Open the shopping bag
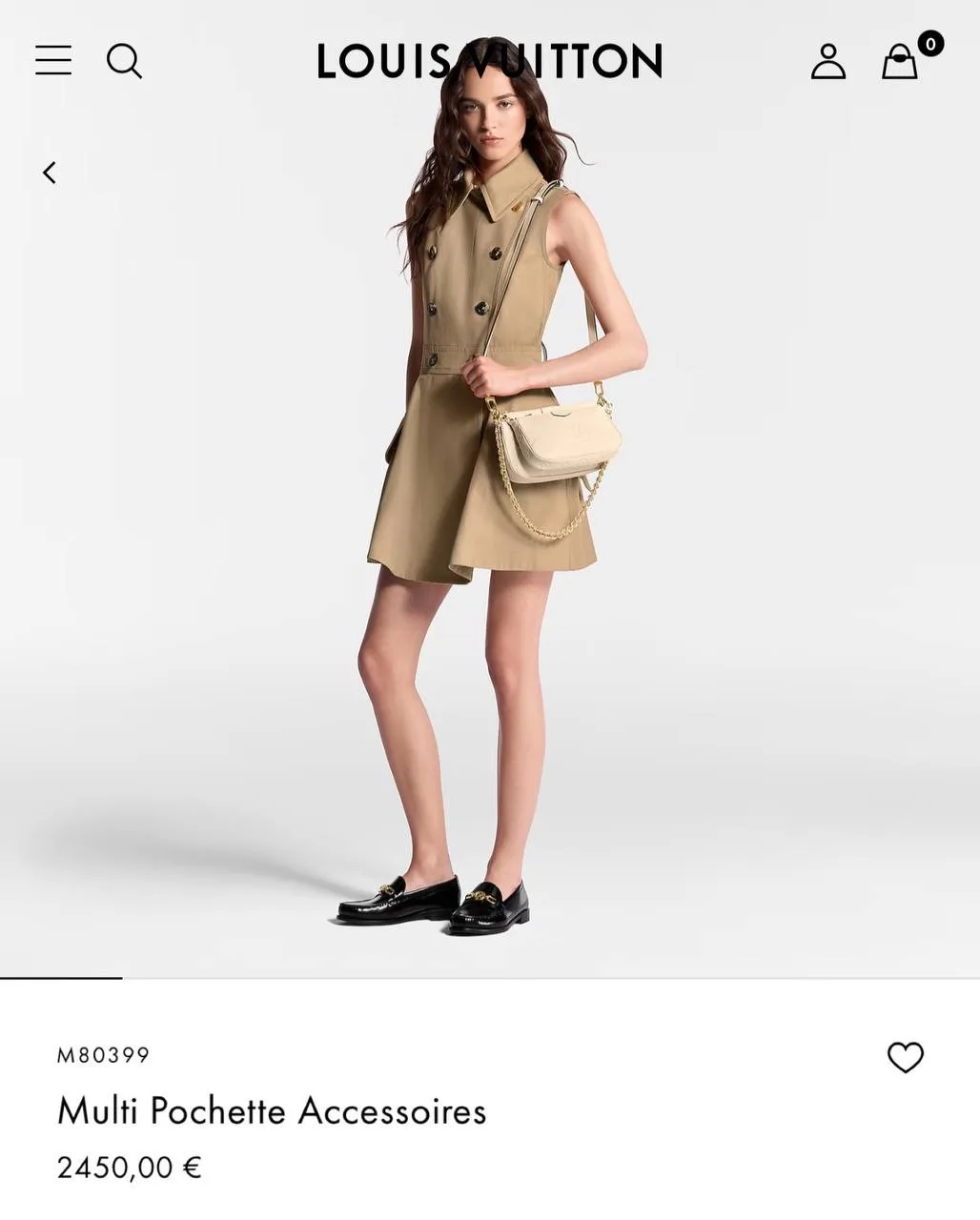Image resolution: width=980 pixels, height=1220 pixels. point(900,62)
